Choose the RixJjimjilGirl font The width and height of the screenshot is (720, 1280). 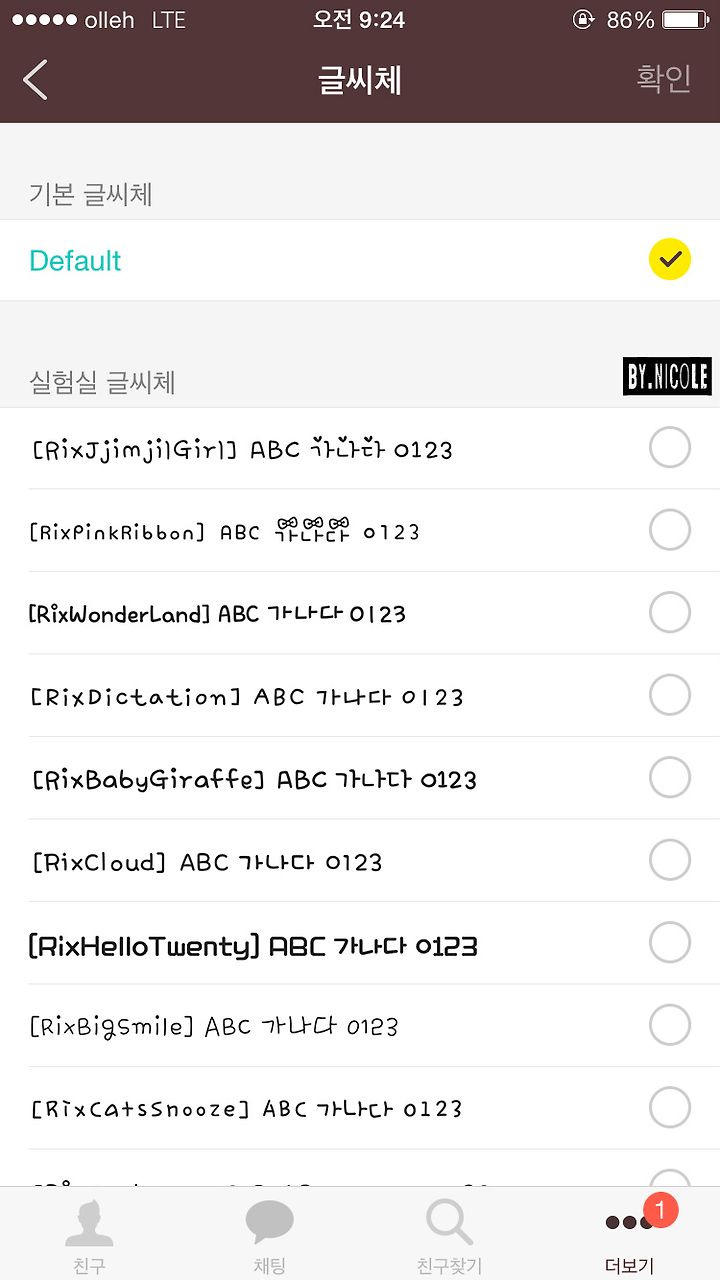point(360,448)
